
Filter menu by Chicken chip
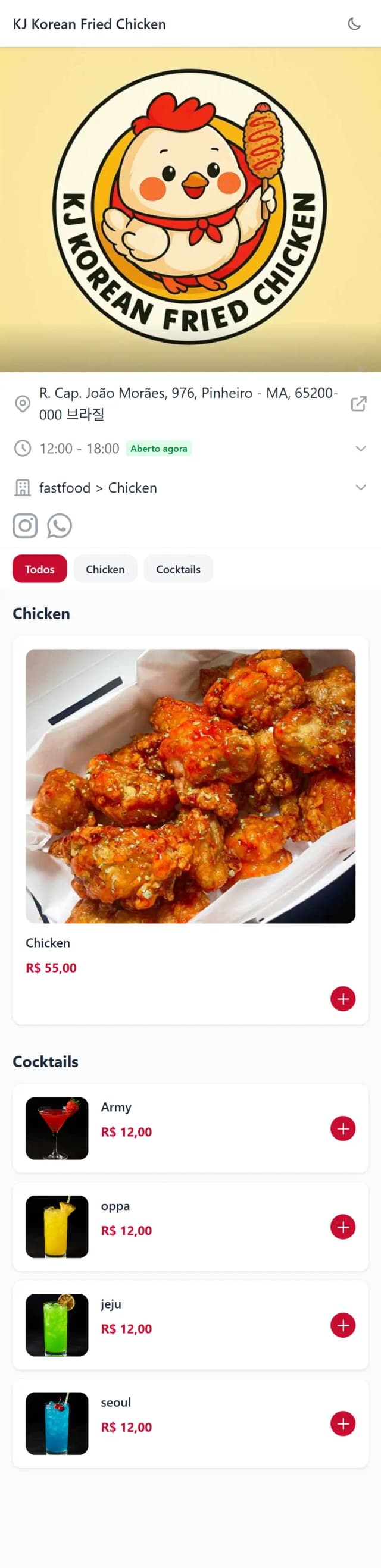point(105,569)
